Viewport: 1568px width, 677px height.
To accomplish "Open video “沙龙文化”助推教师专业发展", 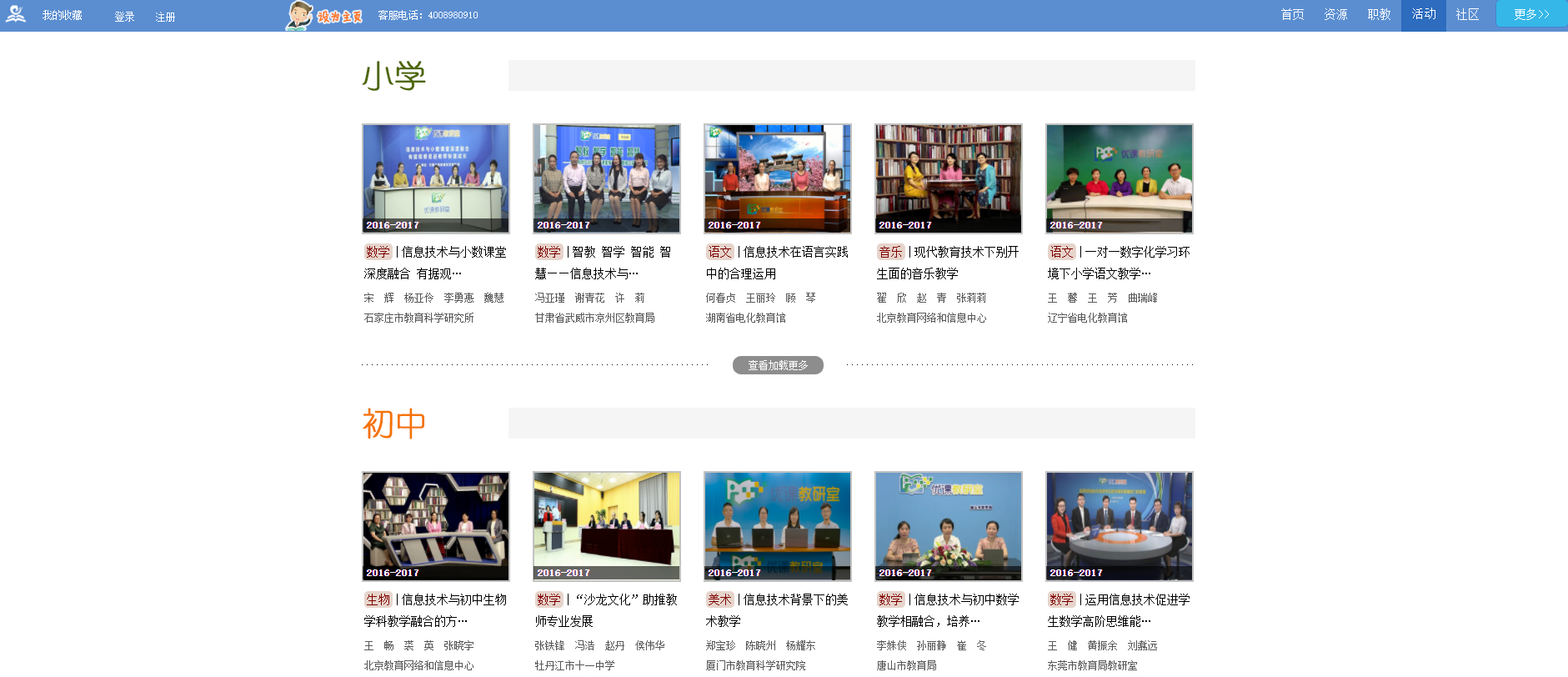I will 607,526.
